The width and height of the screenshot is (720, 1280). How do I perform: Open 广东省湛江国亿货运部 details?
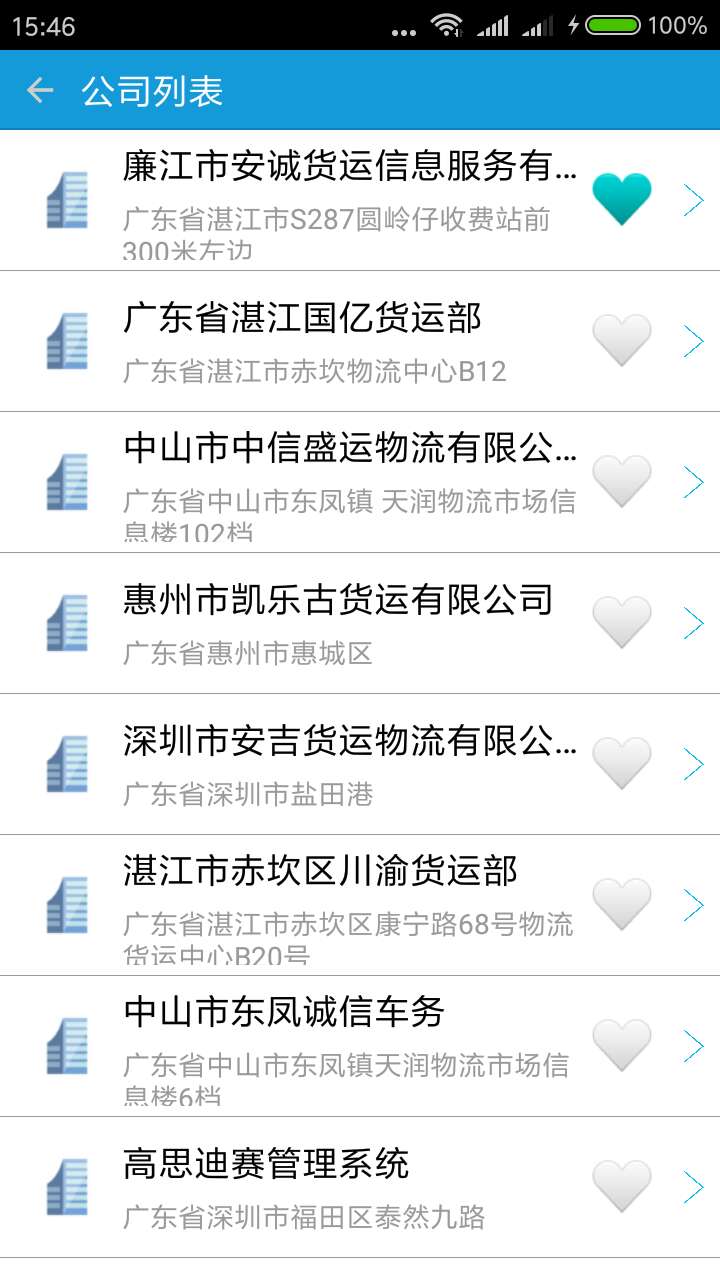coord(350,342)
